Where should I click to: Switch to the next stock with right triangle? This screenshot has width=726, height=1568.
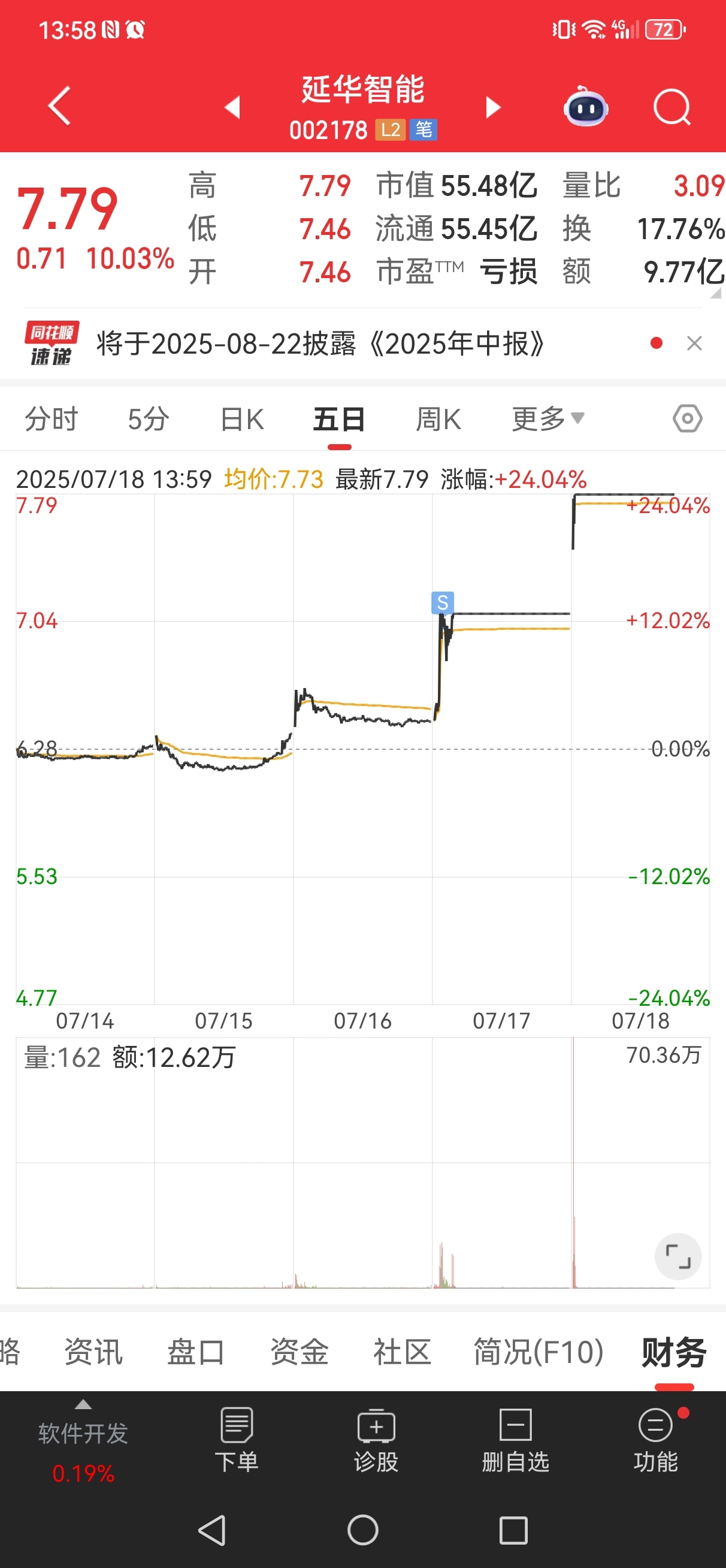pos(492,107)
